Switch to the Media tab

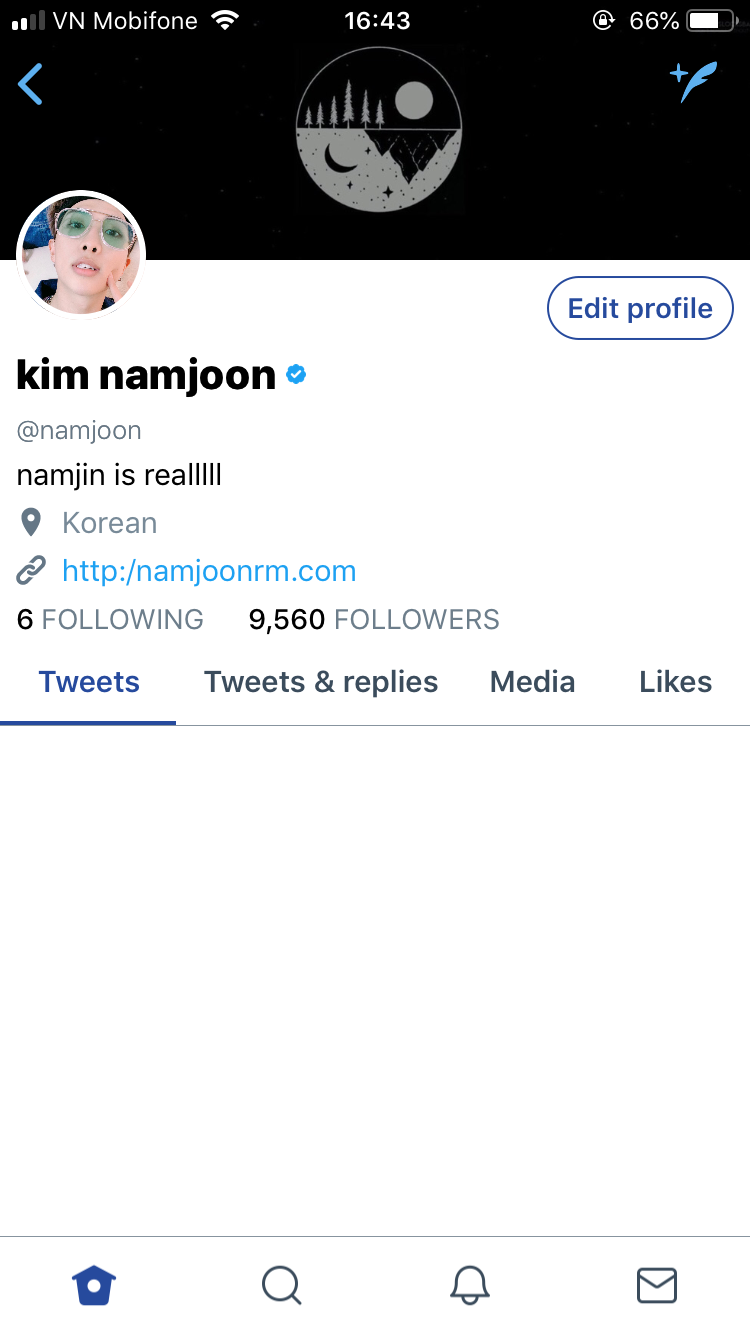click(532, 682)
